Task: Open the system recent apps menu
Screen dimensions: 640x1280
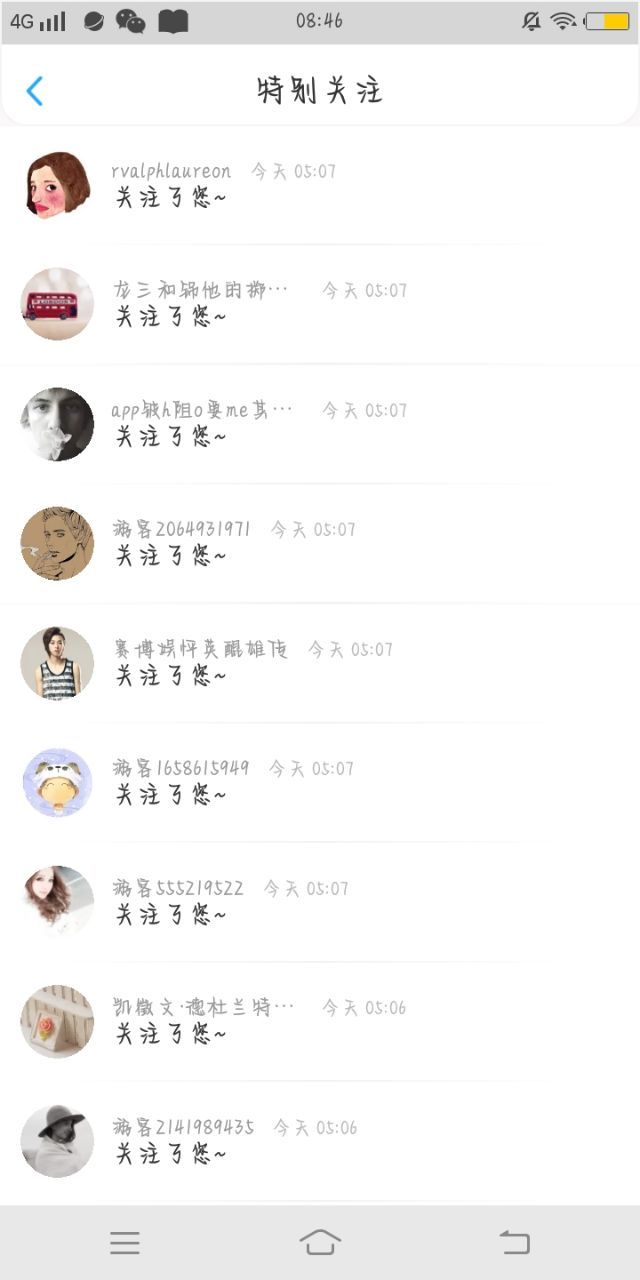Action: [x=125, y=1242]
